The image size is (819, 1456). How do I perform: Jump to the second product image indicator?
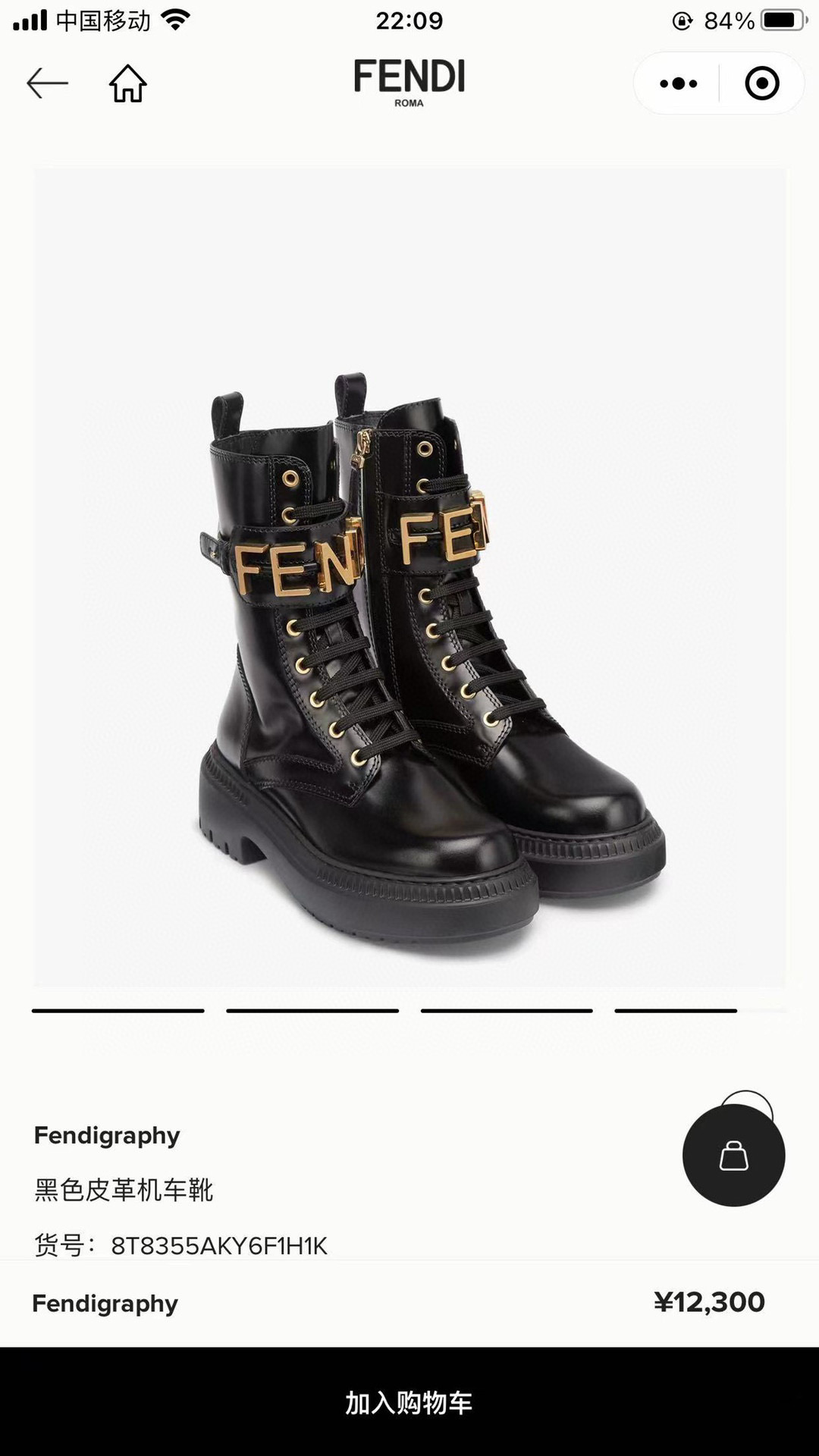click(312, 1011)
